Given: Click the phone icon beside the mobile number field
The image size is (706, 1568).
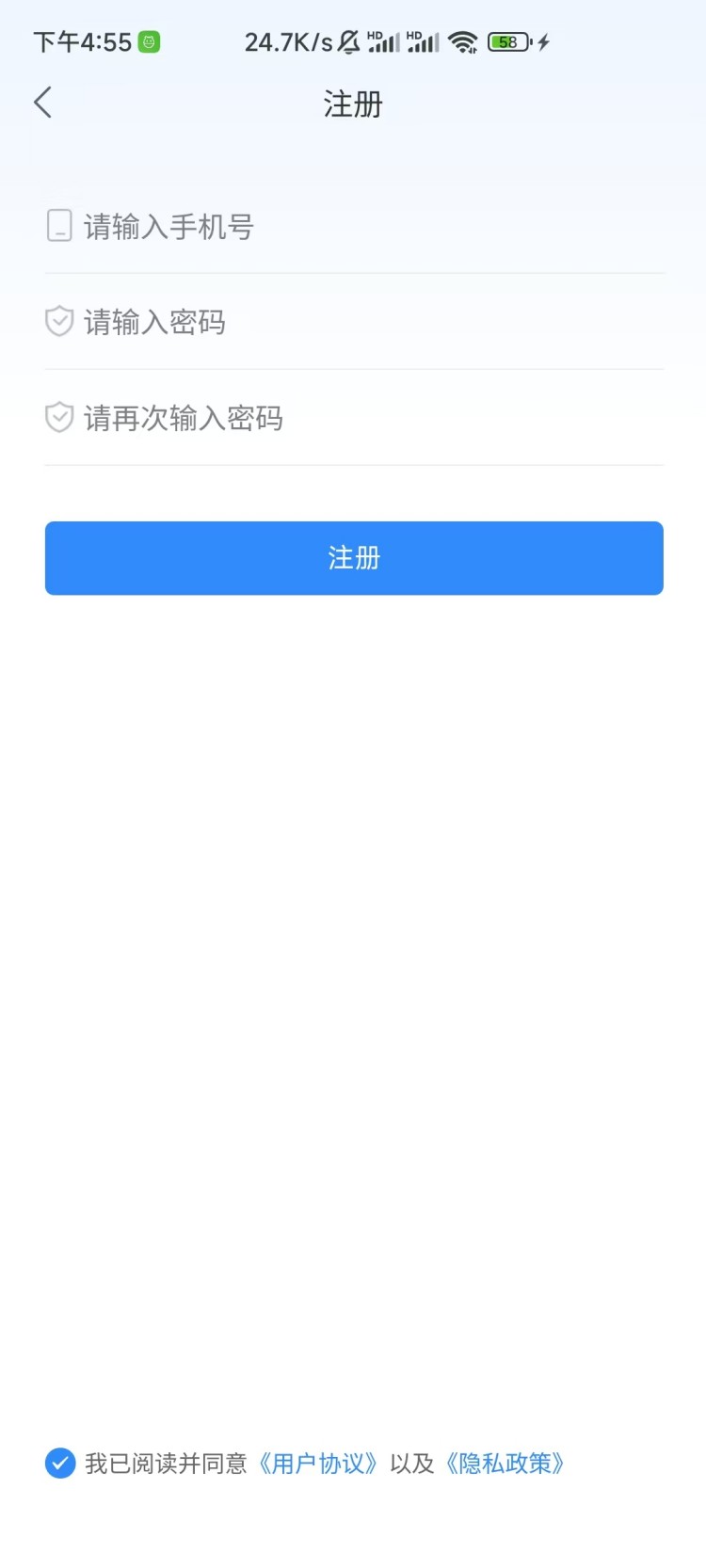Looking at the screenshot, I should pos(58,226).
